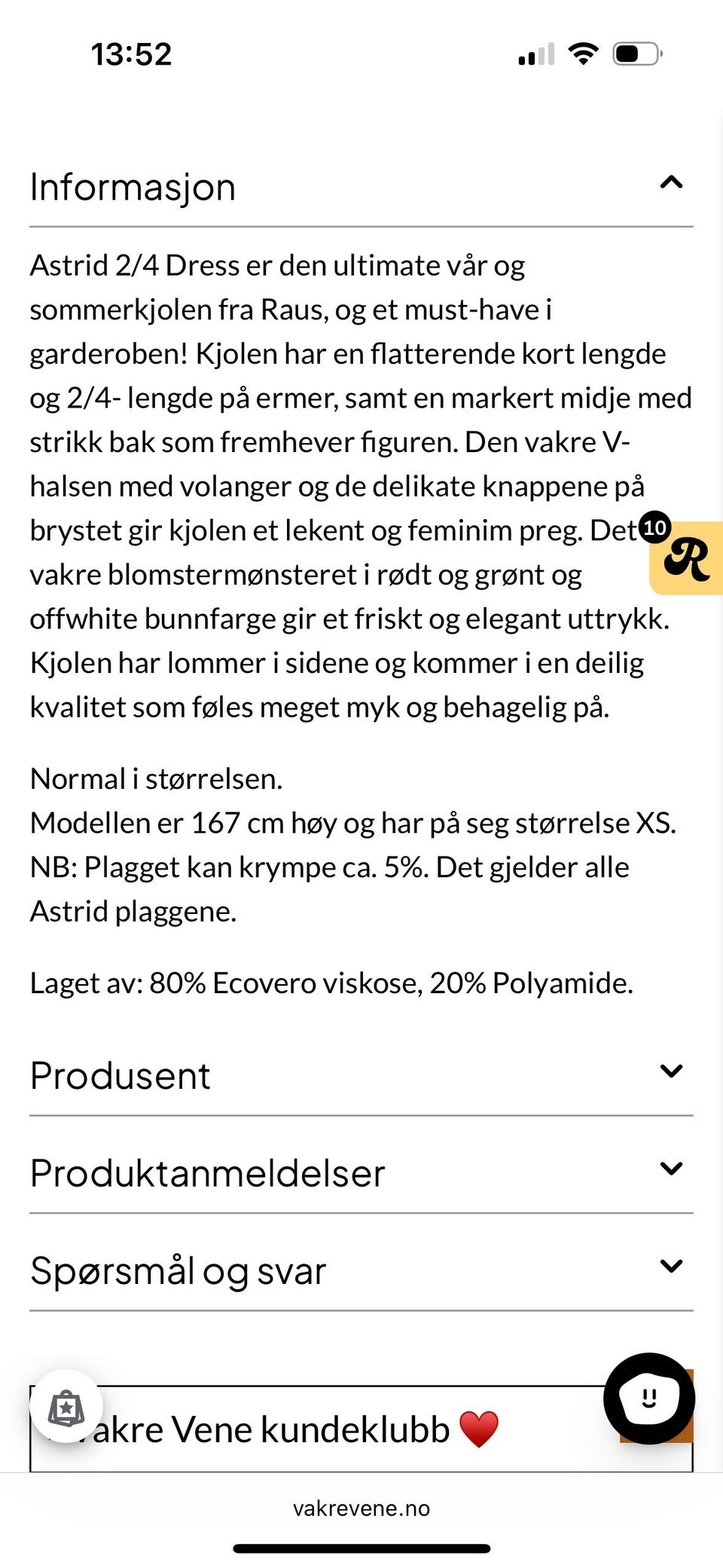Viewport: 723px width, 1568px height.
Task: Tap the cellular signal bars
Action: (535, 53)
